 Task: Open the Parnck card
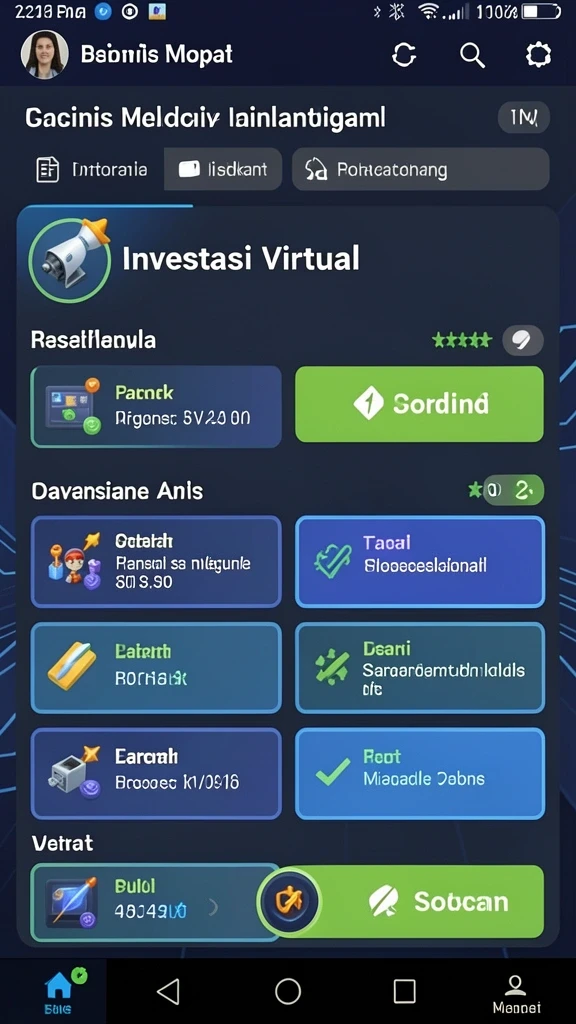[156, 406]
